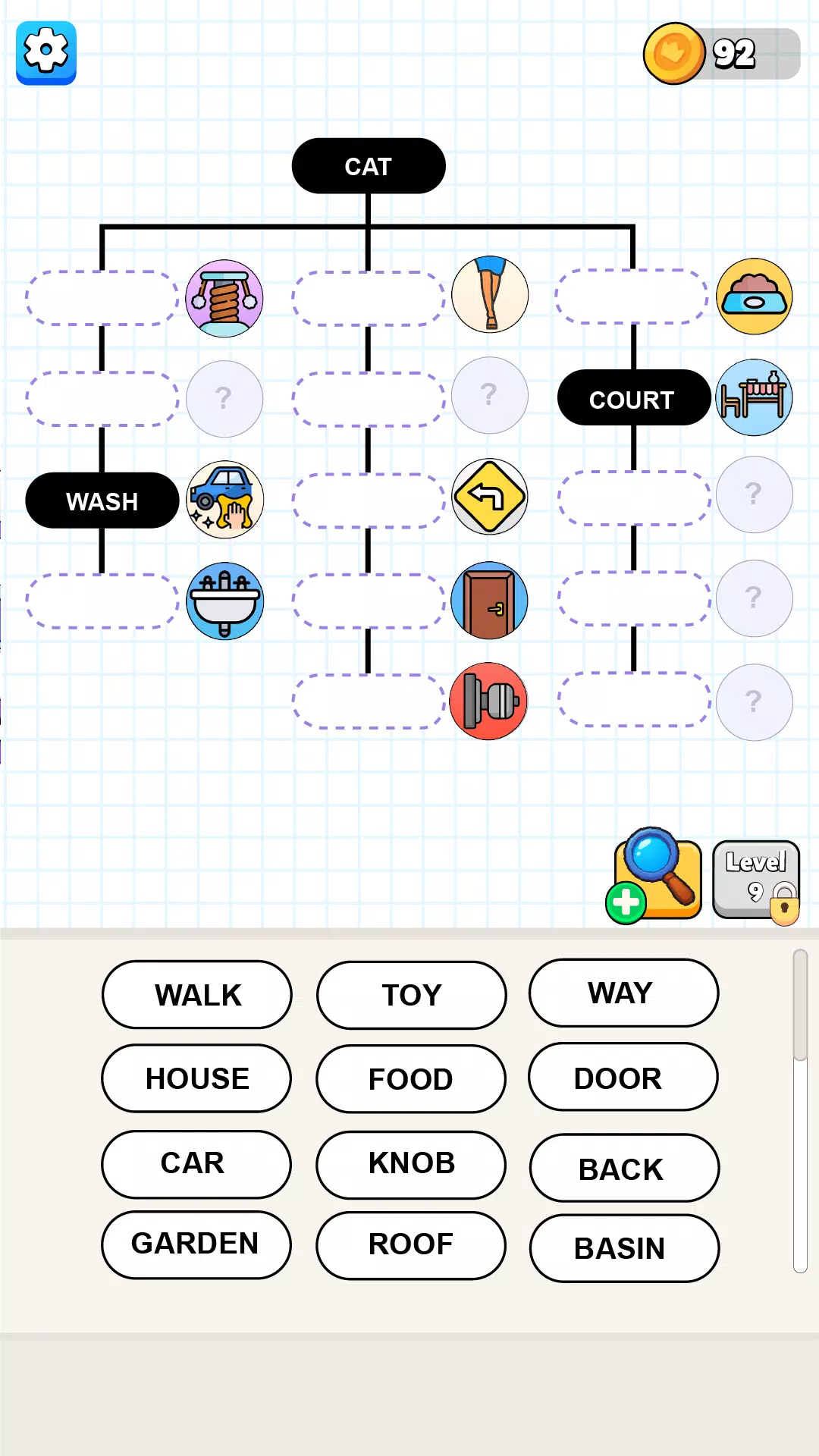
Task: Pick the DOOR word tile
Action: 623,1077
